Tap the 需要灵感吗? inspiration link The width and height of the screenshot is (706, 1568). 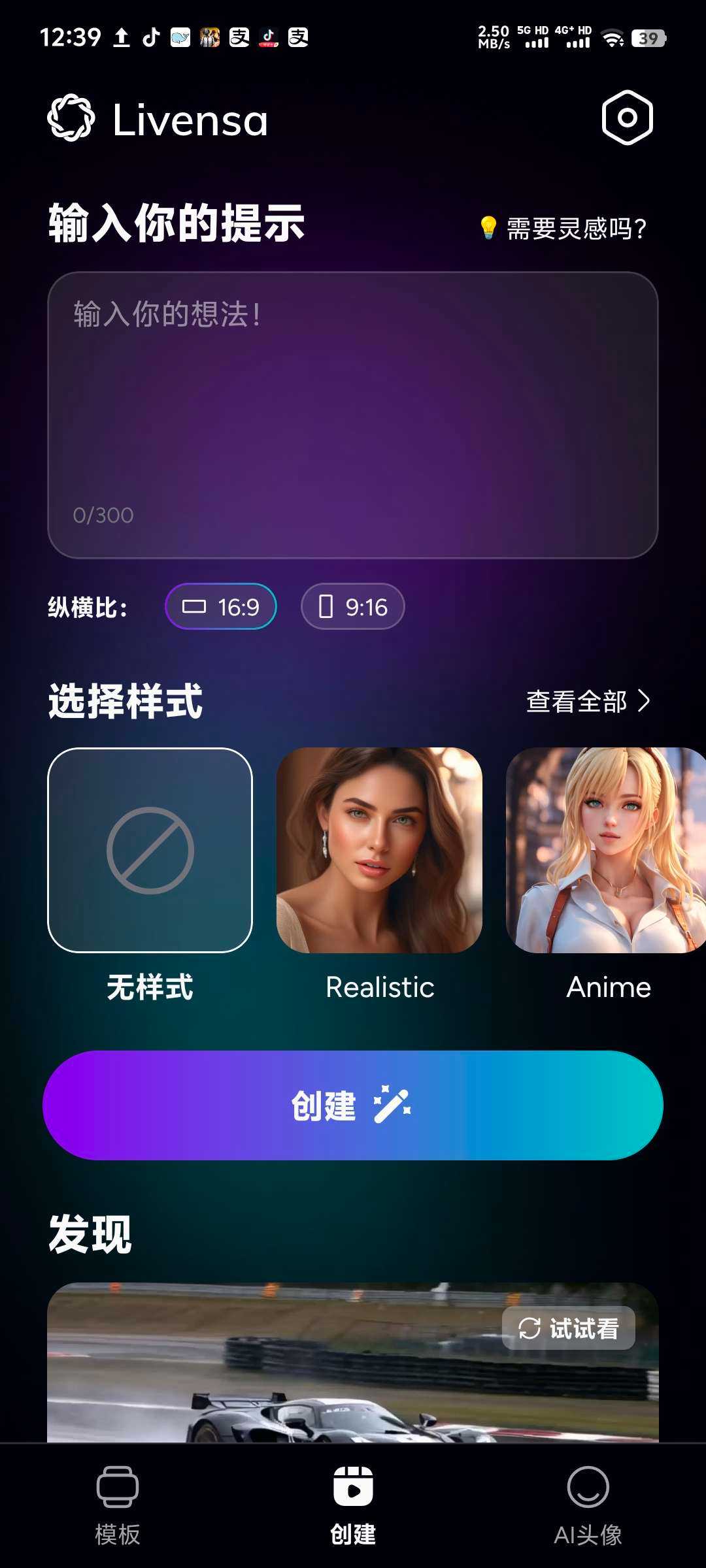pyautogui.click(x=563, y=229)
